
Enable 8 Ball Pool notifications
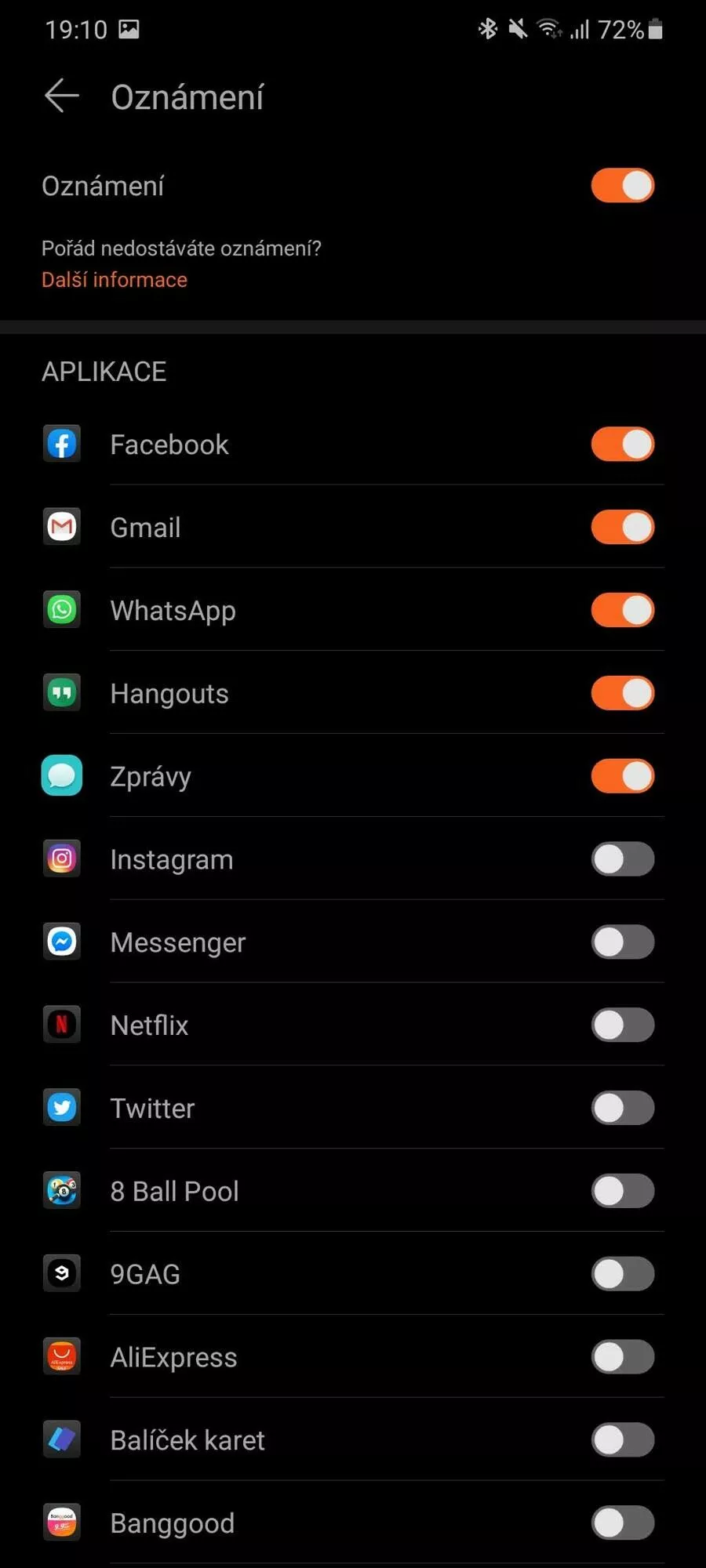pos(623,1192)
